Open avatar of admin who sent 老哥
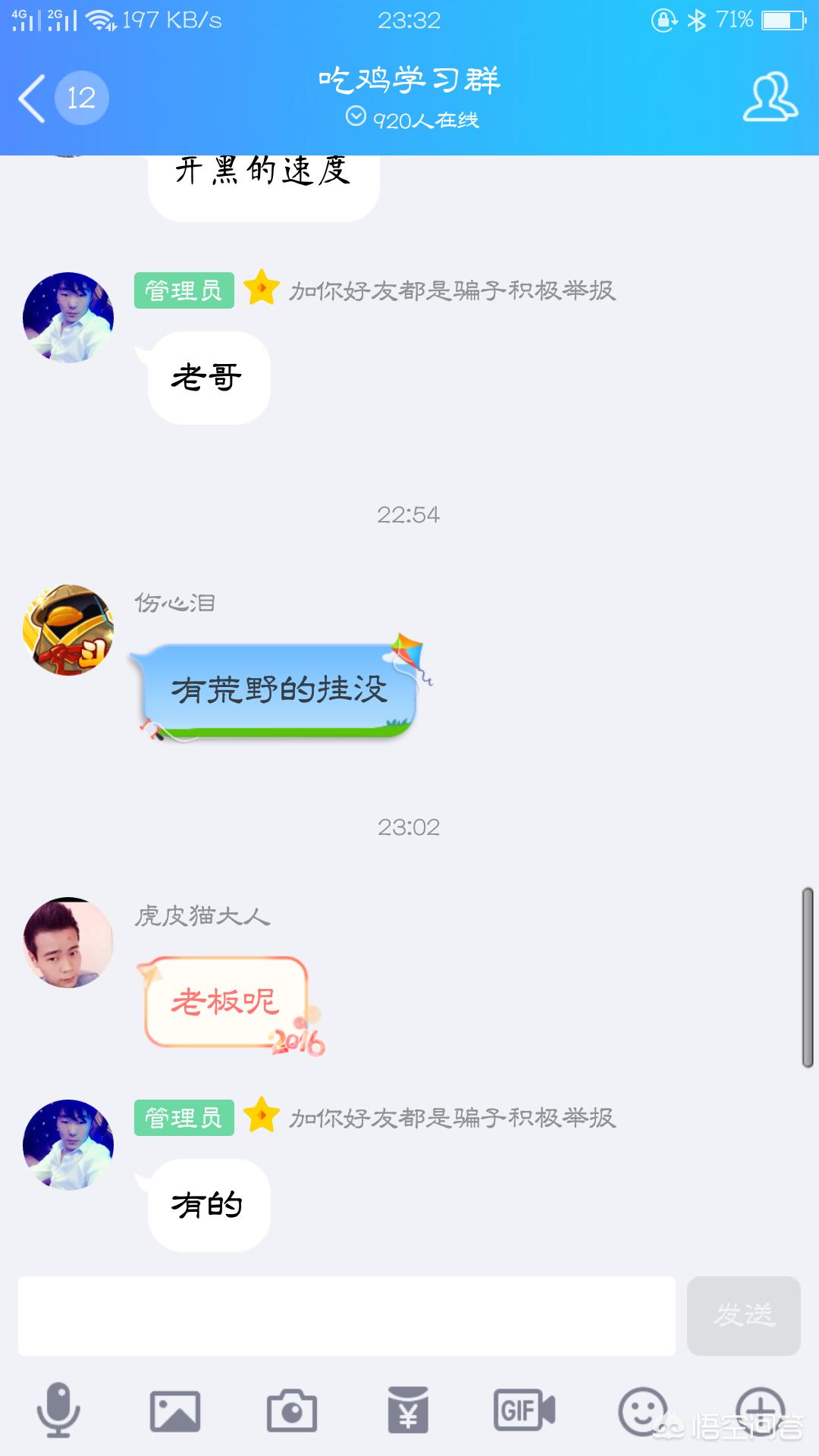This screenshot has width=819, height=1456. tap(68, 318)
